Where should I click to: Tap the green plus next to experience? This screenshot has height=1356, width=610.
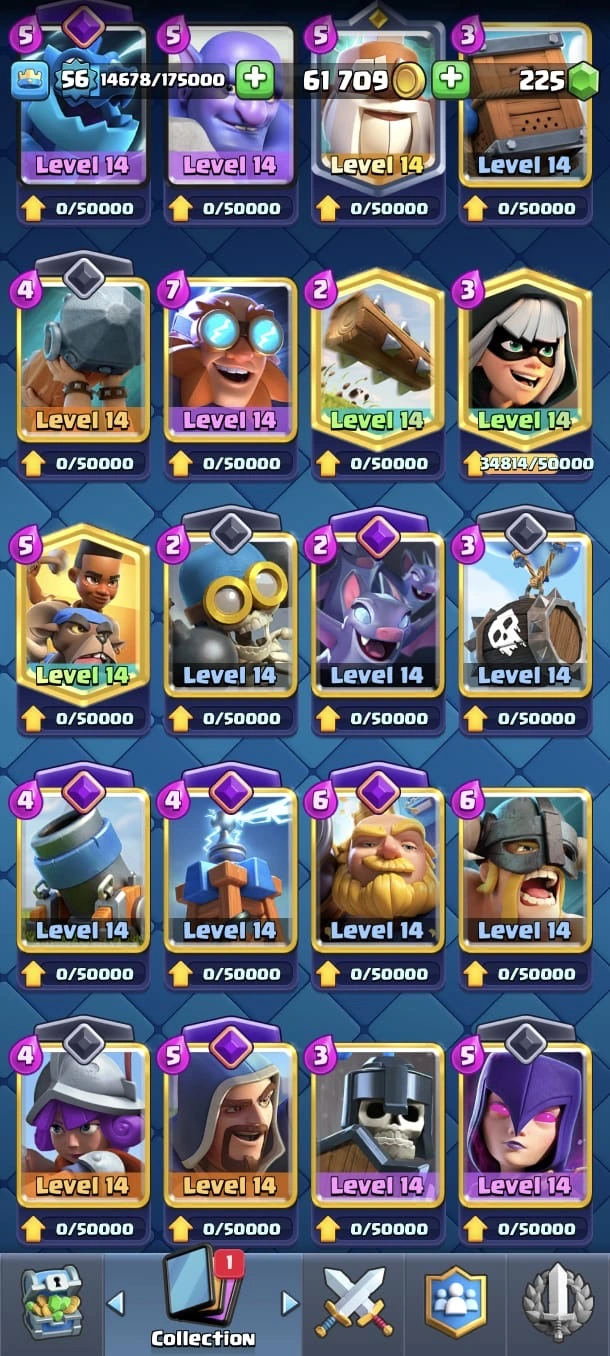coord(256,80)
